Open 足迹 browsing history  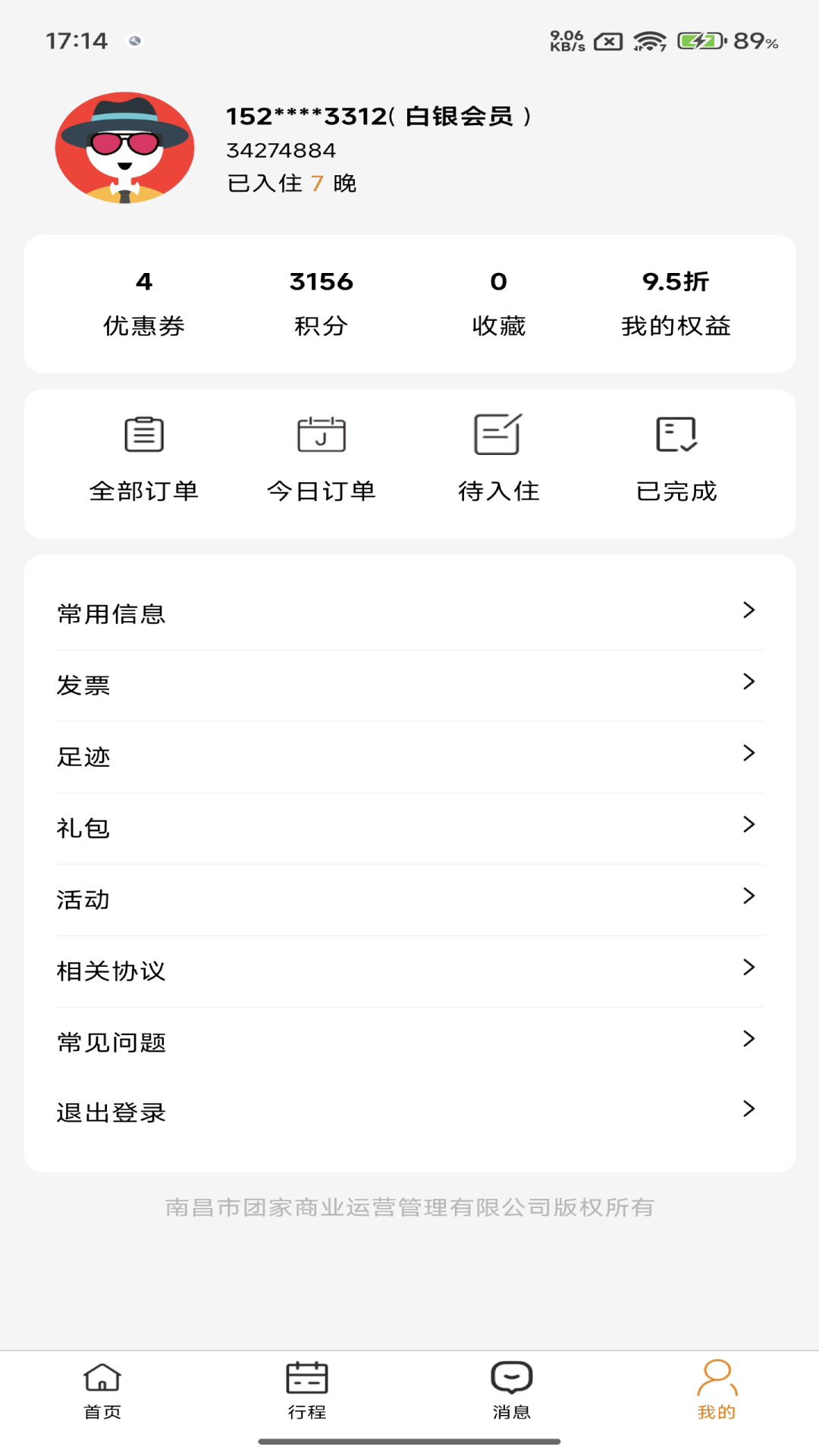click(409, 755)
